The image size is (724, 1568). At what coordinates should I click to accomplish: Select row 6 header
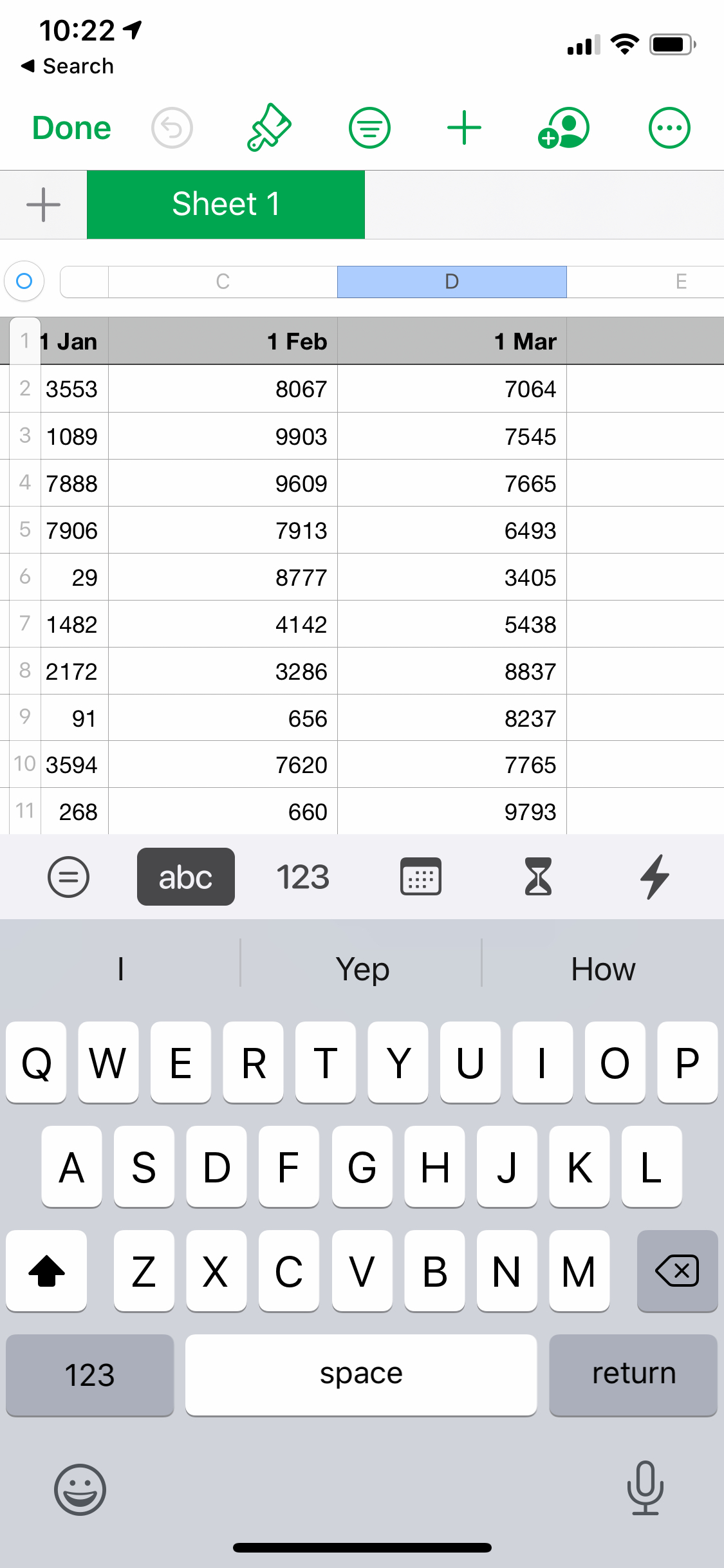(24, 577)
